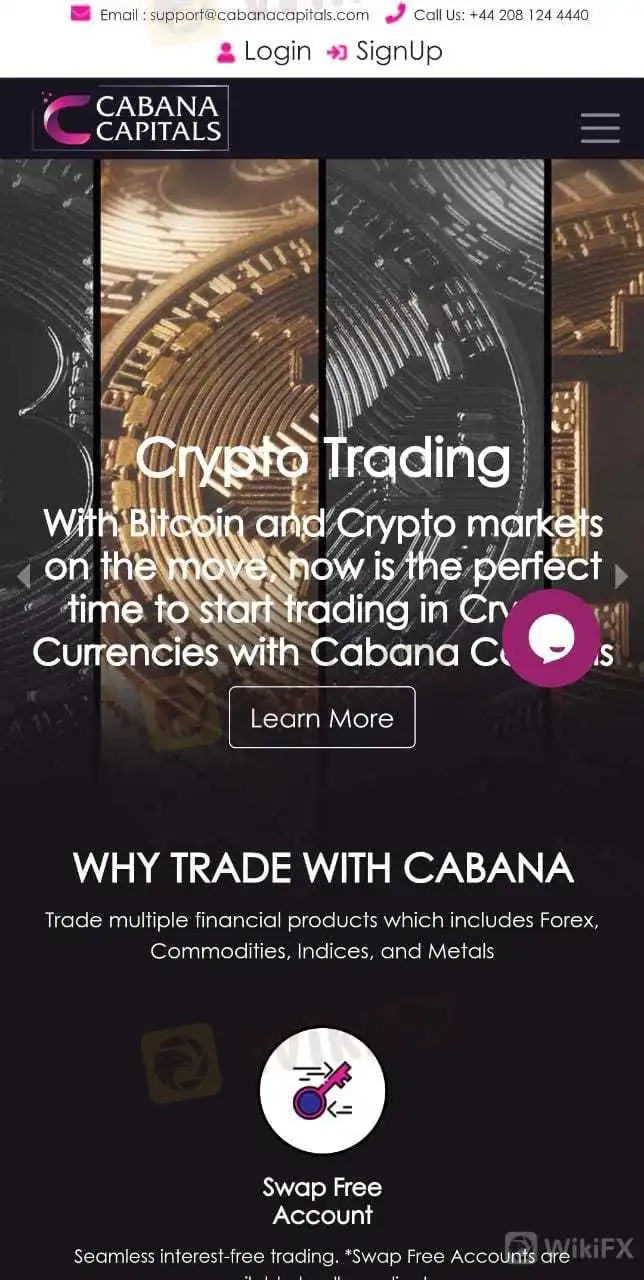Tap the Cabana Capitals logo to go home
The image size is (644, 1280).
tap(131, 118)
